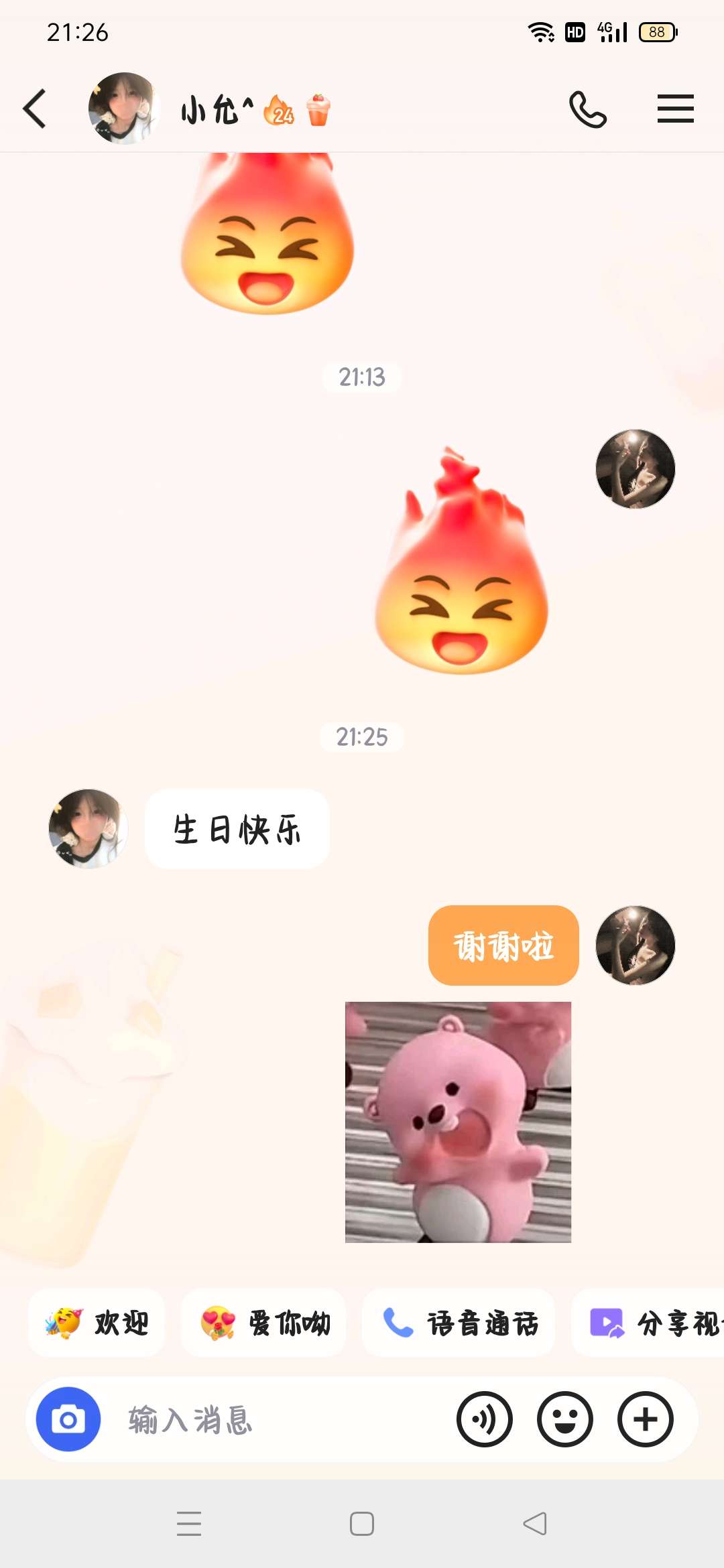Viewport: 724px width, 1568px height.
Task: Open the plus attachment menu
Action: [x=645, y=1419]
